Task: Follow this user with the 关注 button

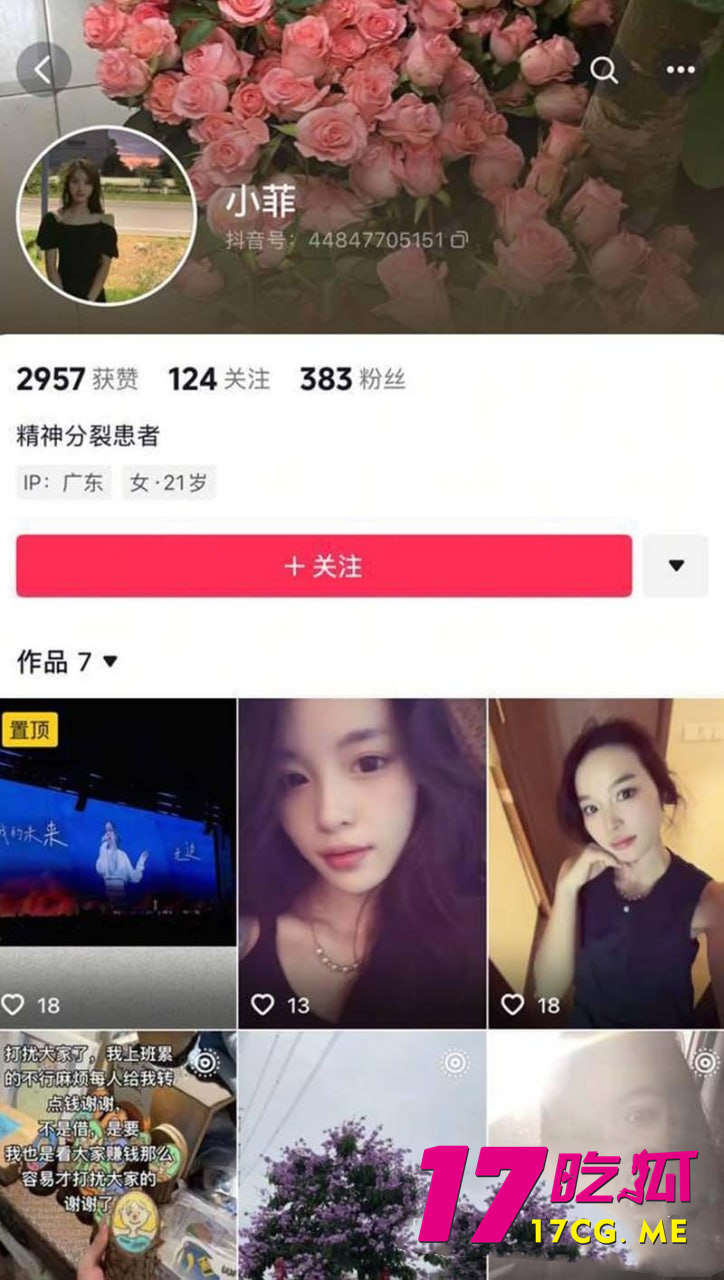Action: pos(323,566)
